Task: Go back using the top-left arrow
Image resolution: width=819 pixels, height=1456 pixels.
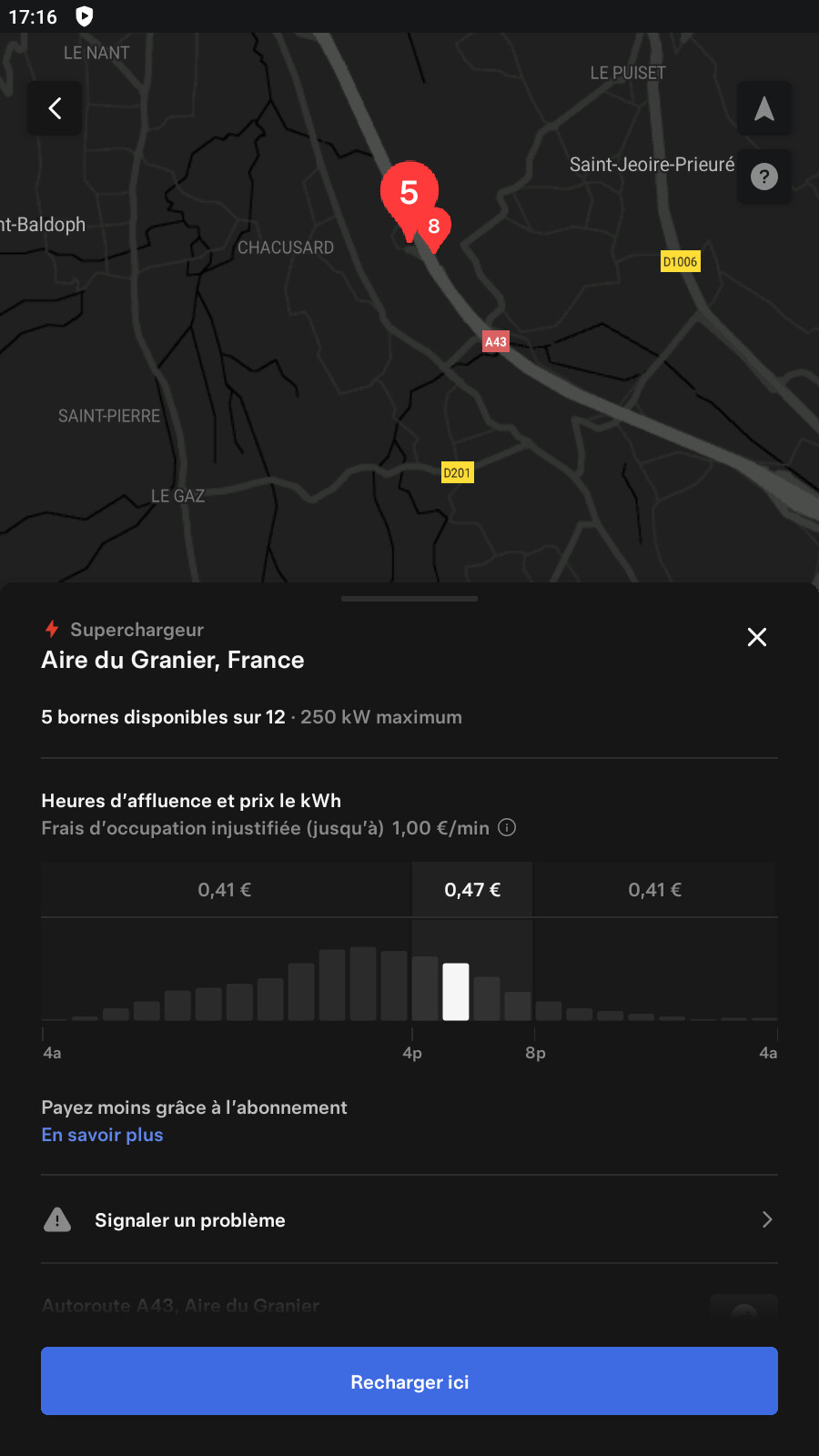Action: coord(55,108)
